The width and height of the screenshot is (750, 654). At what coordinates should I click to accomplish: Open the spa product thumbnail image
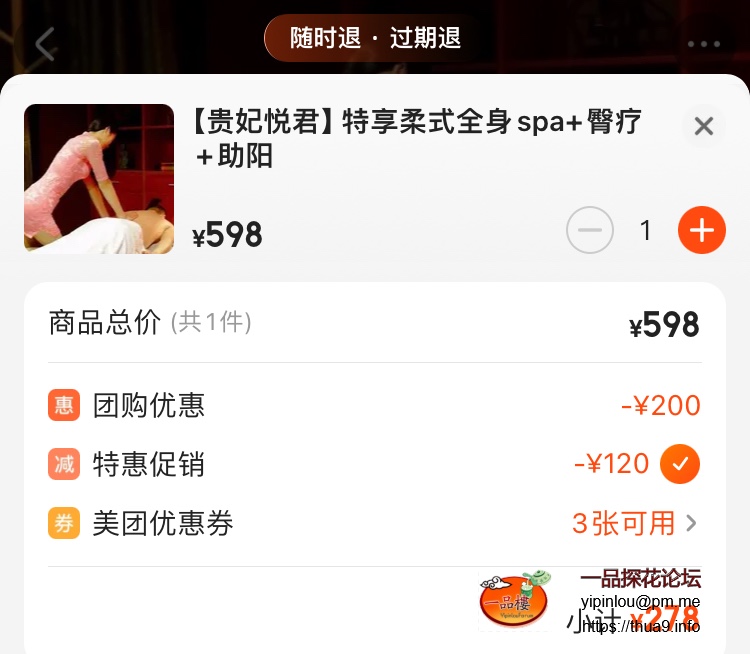tap(99, 179)
